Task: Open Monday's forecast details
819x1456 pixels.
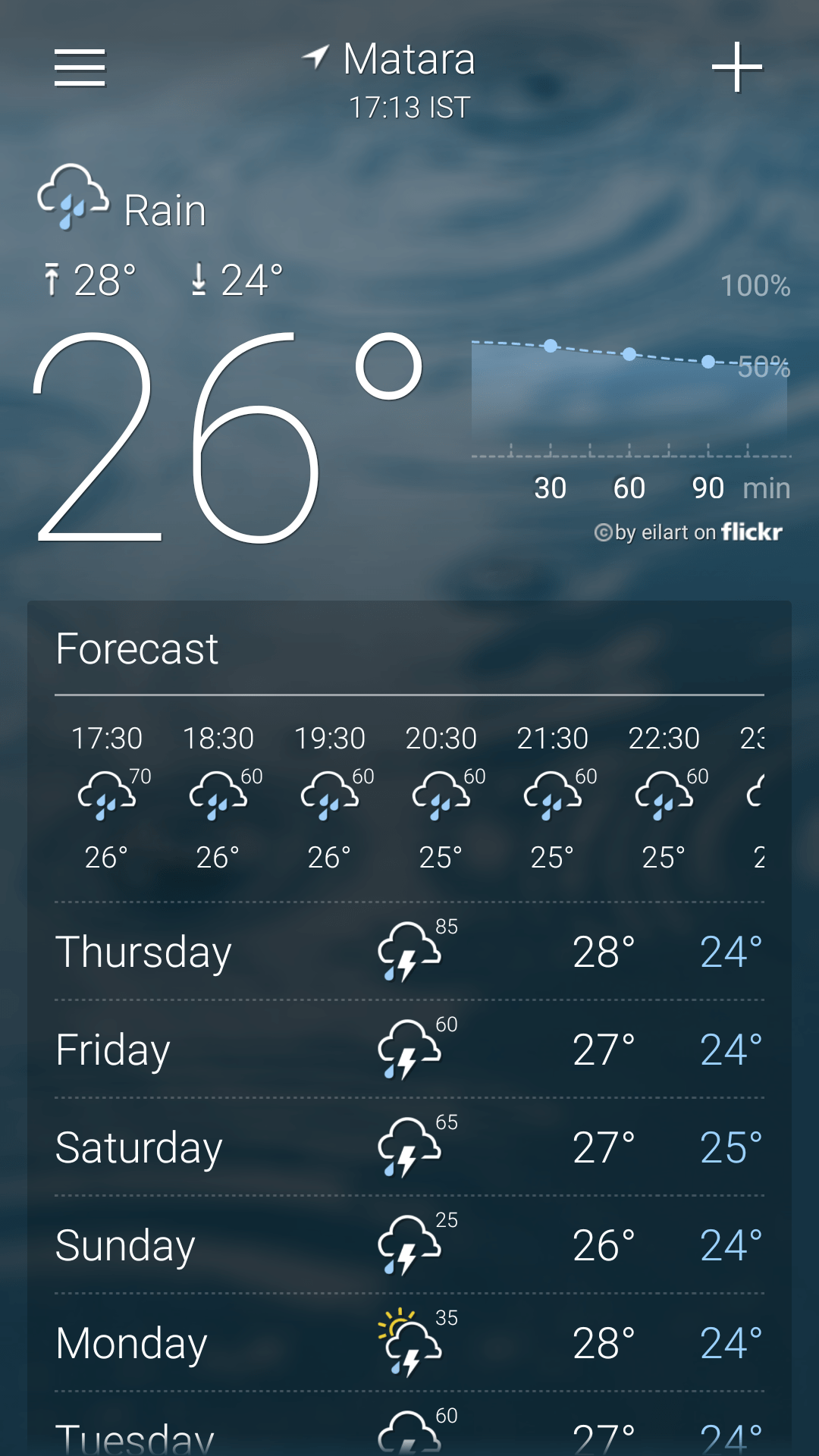Action: [409, 1343]
